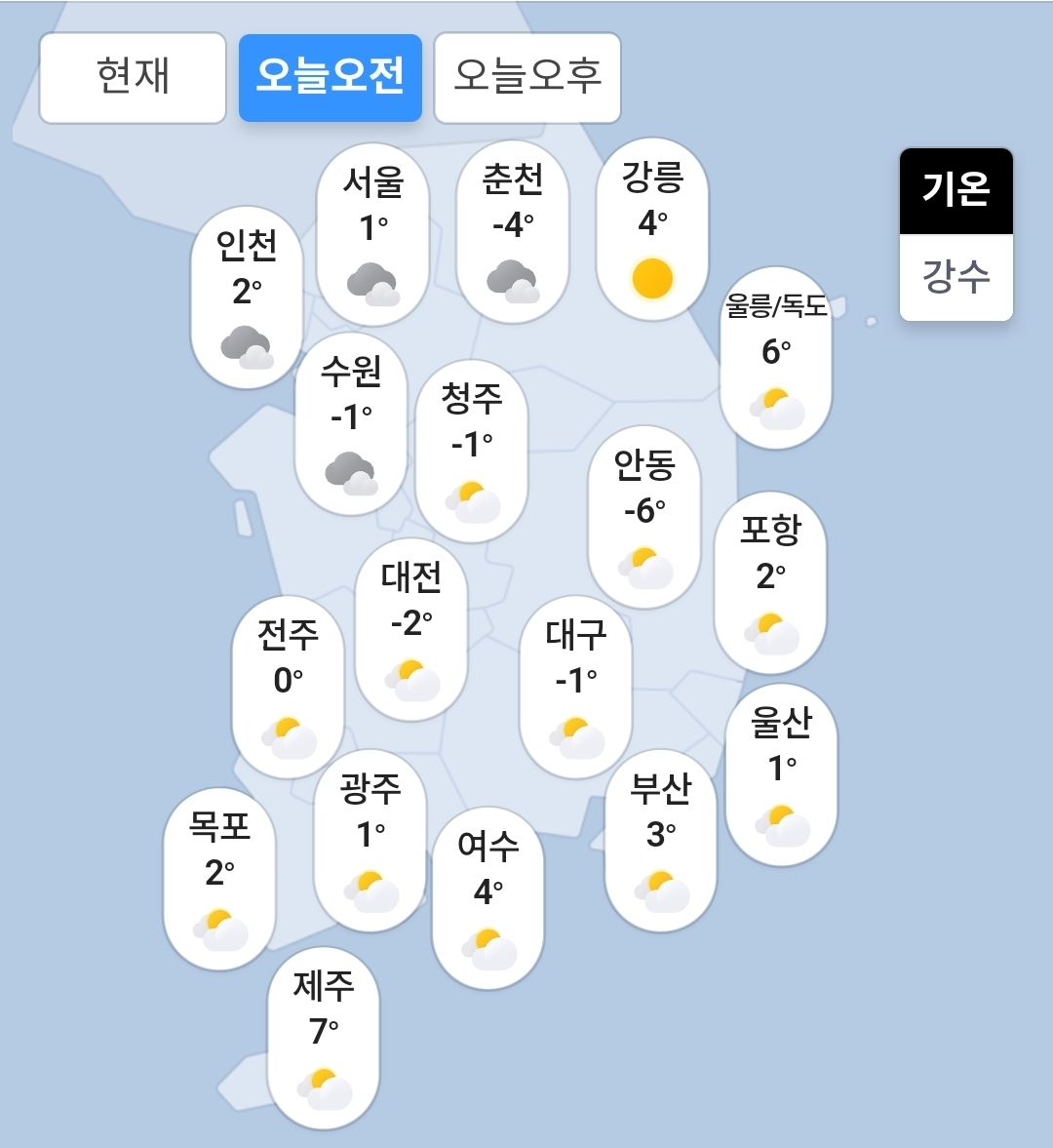Screen dimensions: 1053x1148
Task: View 강릉 forecast
Action: point(652,229)
